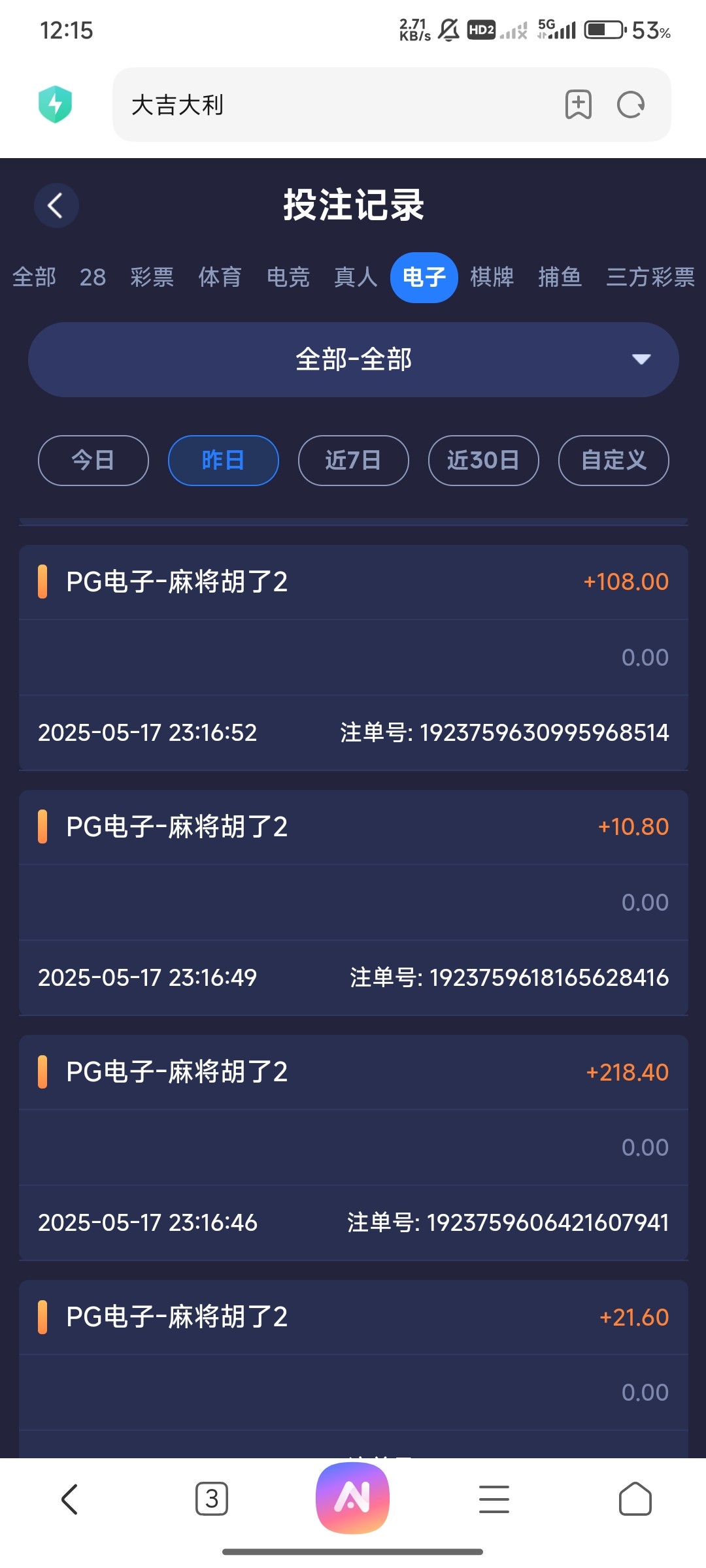Bookmark this page in the address bar

pos(578,105)
